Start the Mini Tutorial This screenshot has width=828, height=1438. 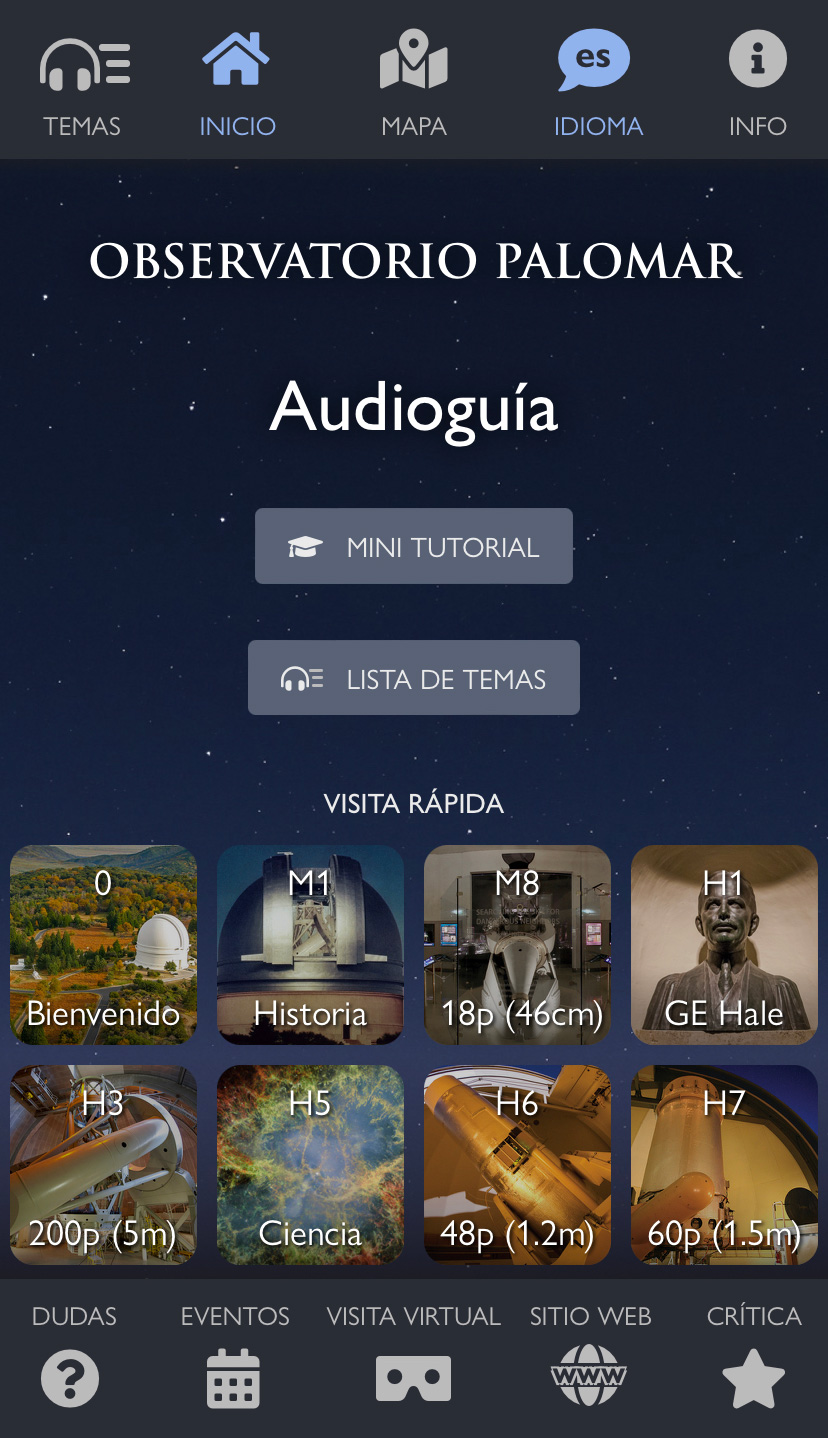[x=413, y=546]
